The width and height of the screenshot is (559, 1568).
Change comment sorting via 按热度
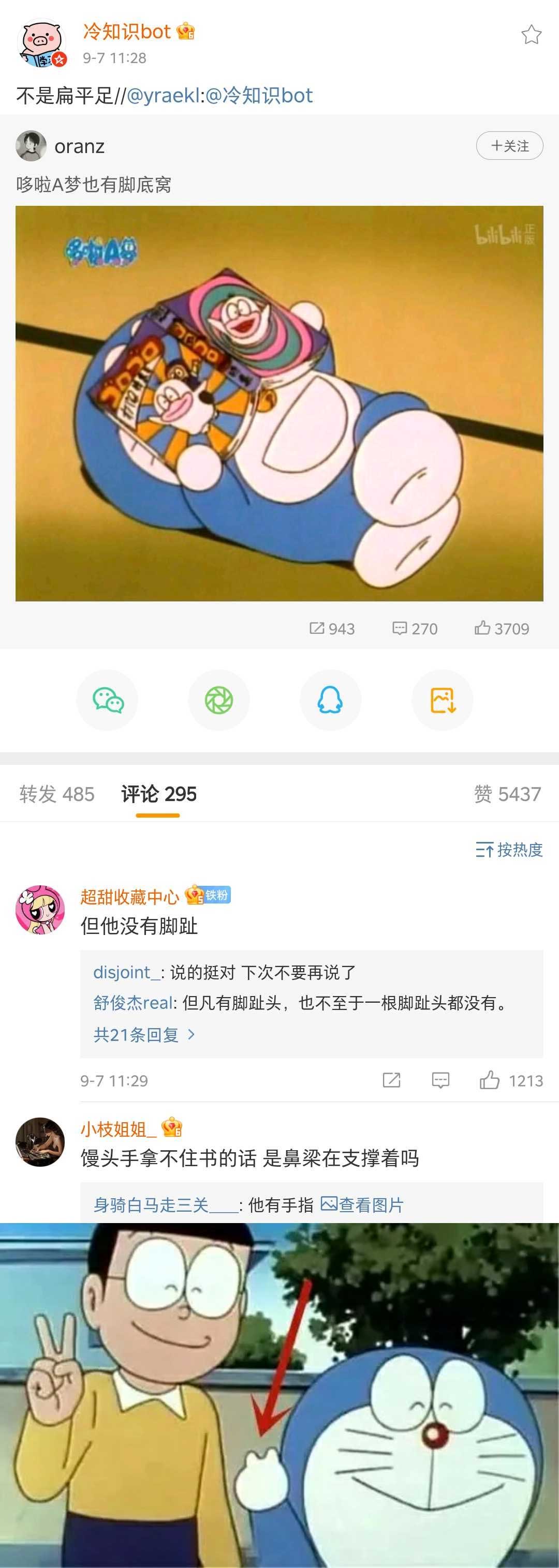tap(509, 849)
